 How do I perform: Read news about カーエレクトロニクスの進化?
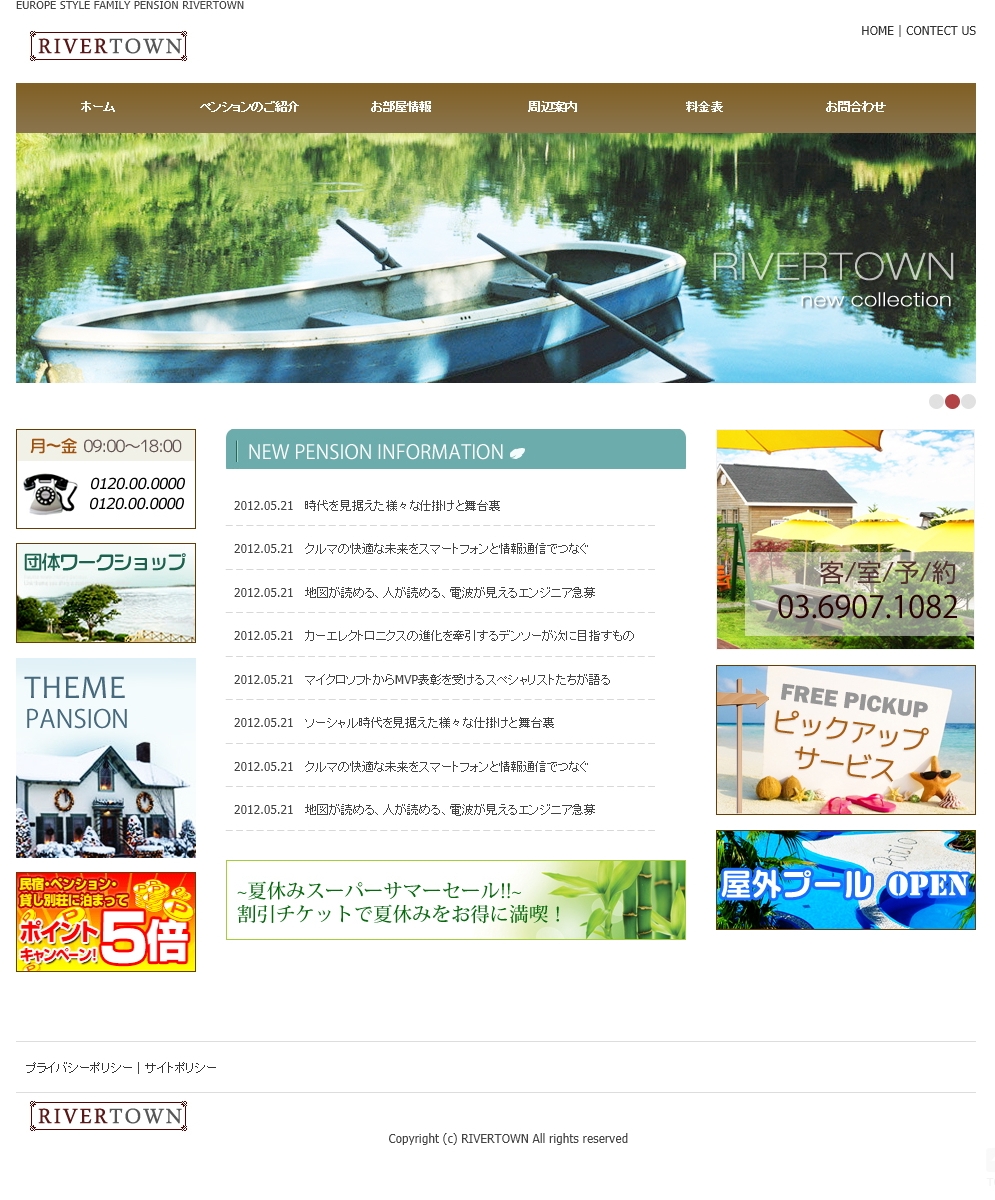click(x=468, y=636)
